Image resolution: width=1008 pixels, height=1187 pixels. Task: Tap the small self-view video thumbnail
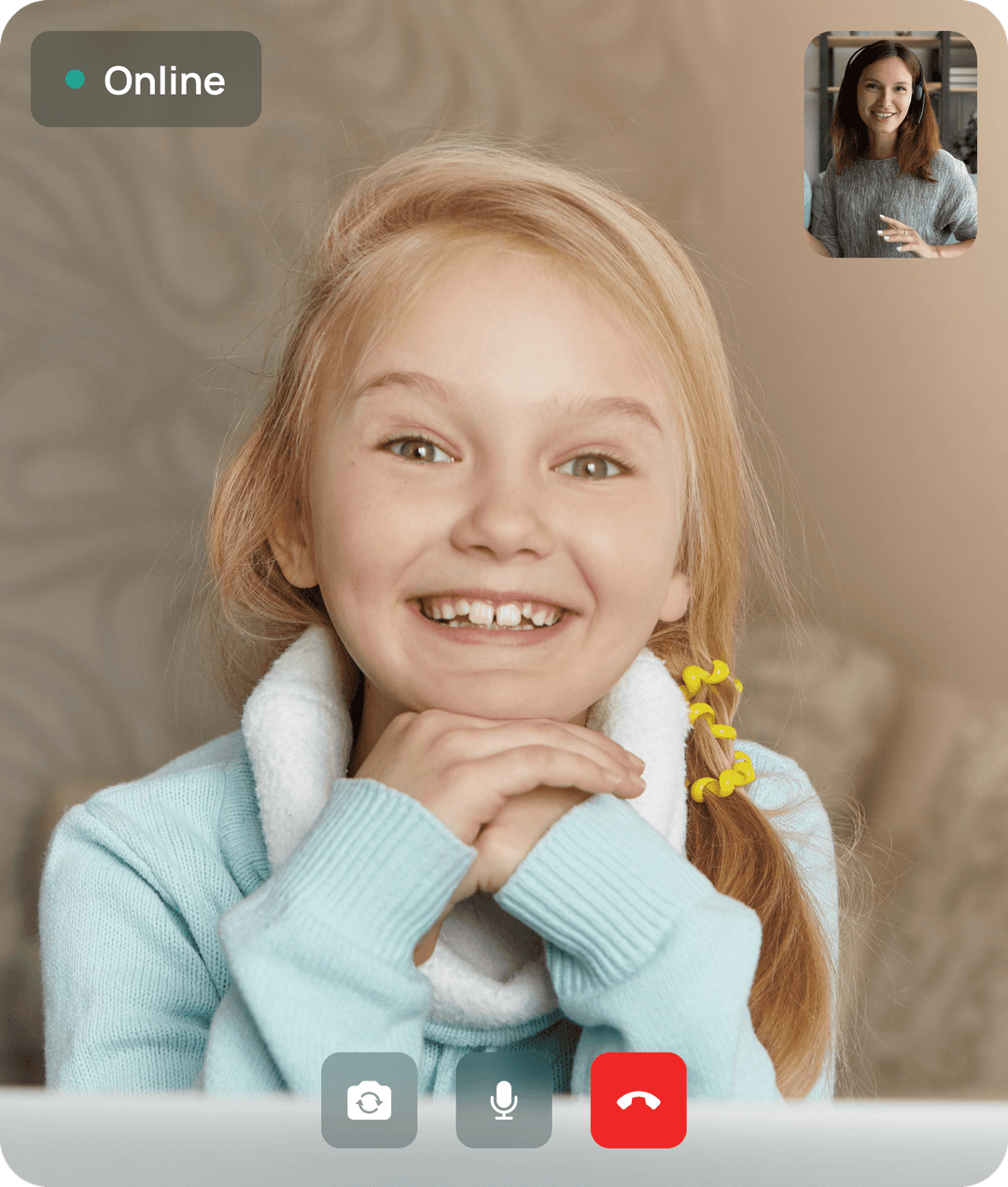tap(890, 145)
